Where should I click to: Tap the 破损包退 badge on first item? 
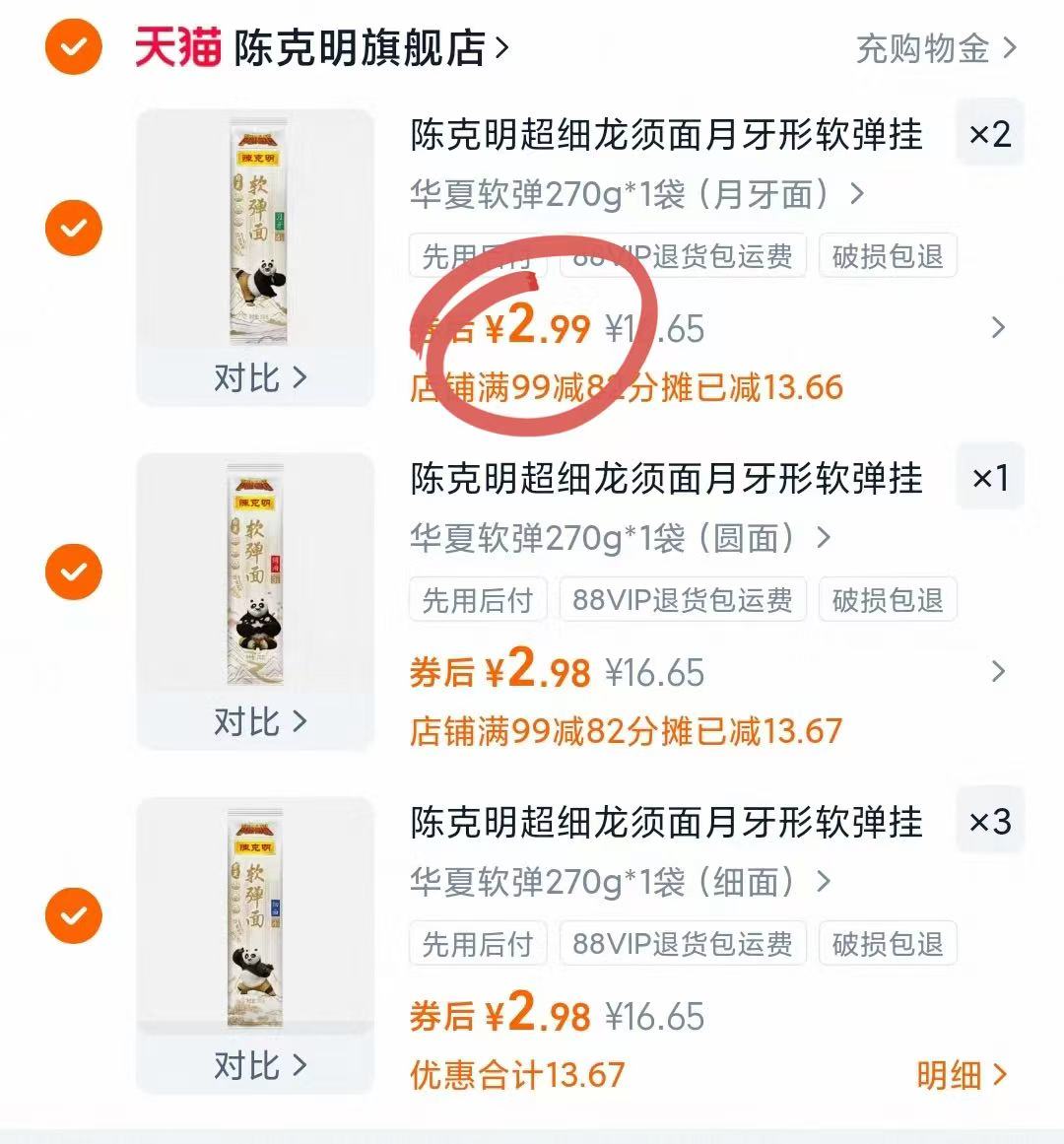click(x=886, y=255)
